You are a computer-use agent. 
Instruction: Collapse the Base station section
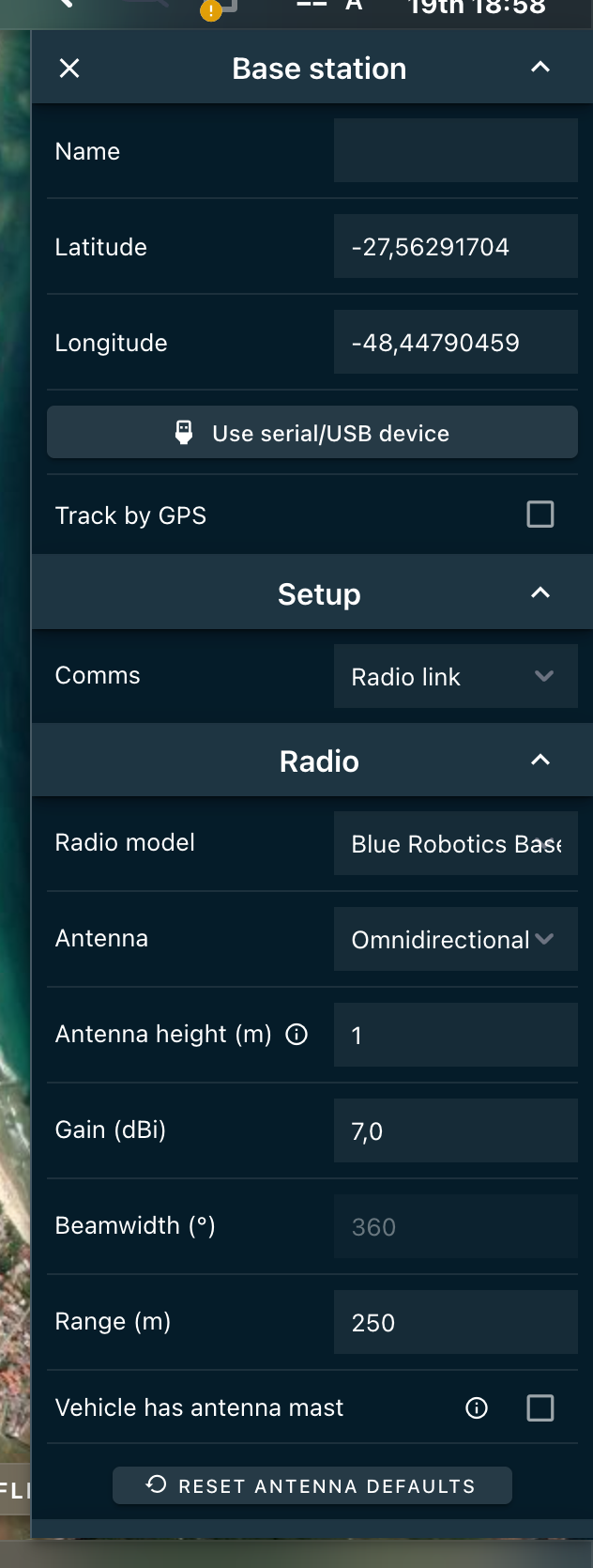540,68
